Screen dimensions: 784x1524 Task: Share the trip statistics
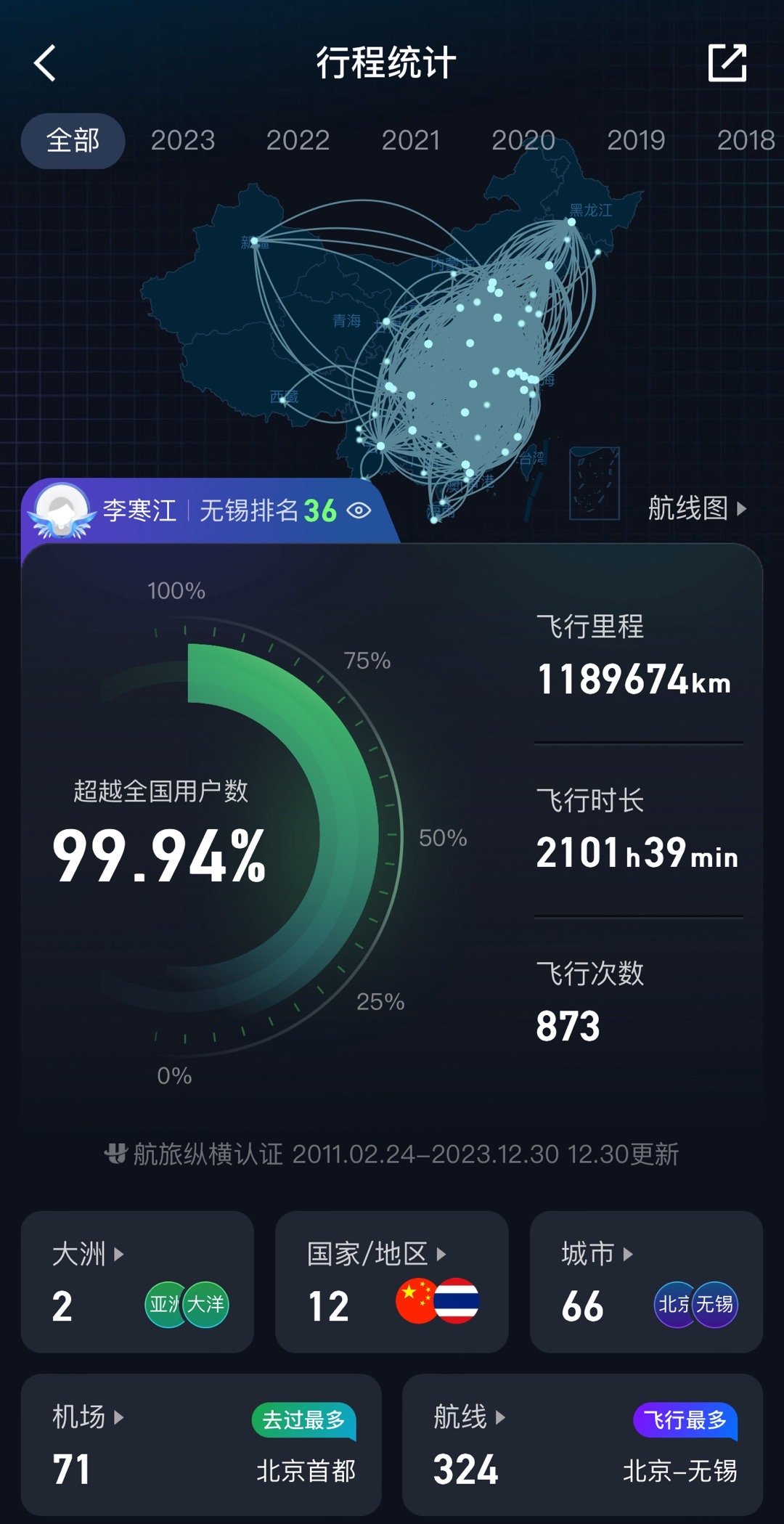727,62
